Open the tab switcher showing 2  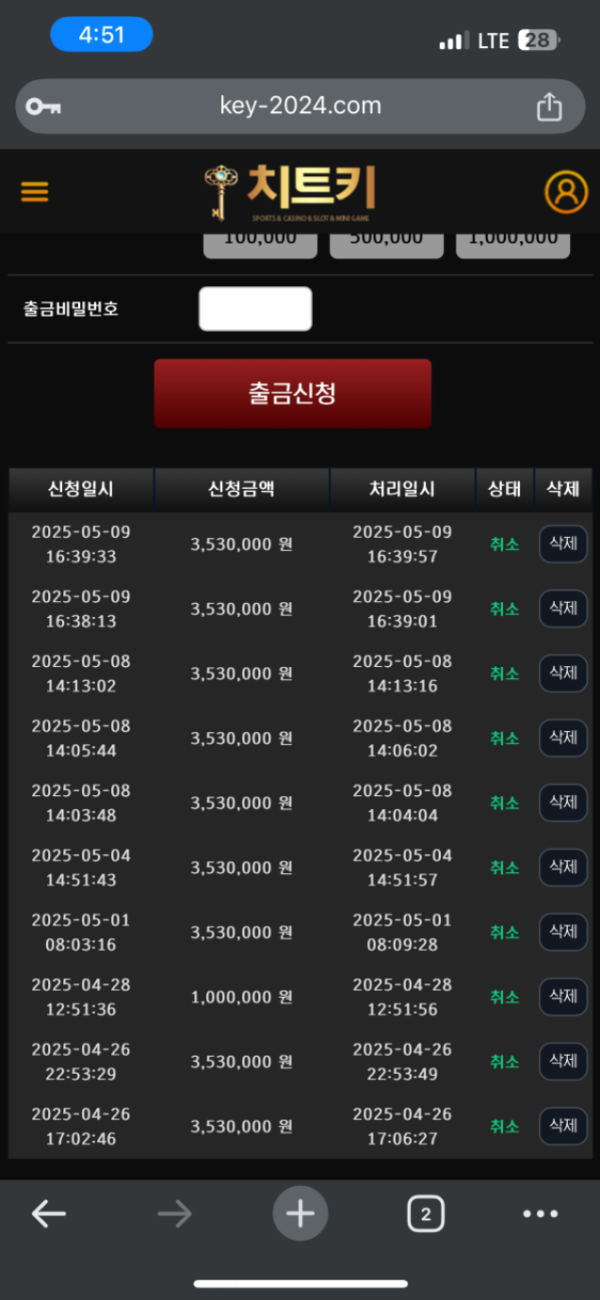point(425,1214)
